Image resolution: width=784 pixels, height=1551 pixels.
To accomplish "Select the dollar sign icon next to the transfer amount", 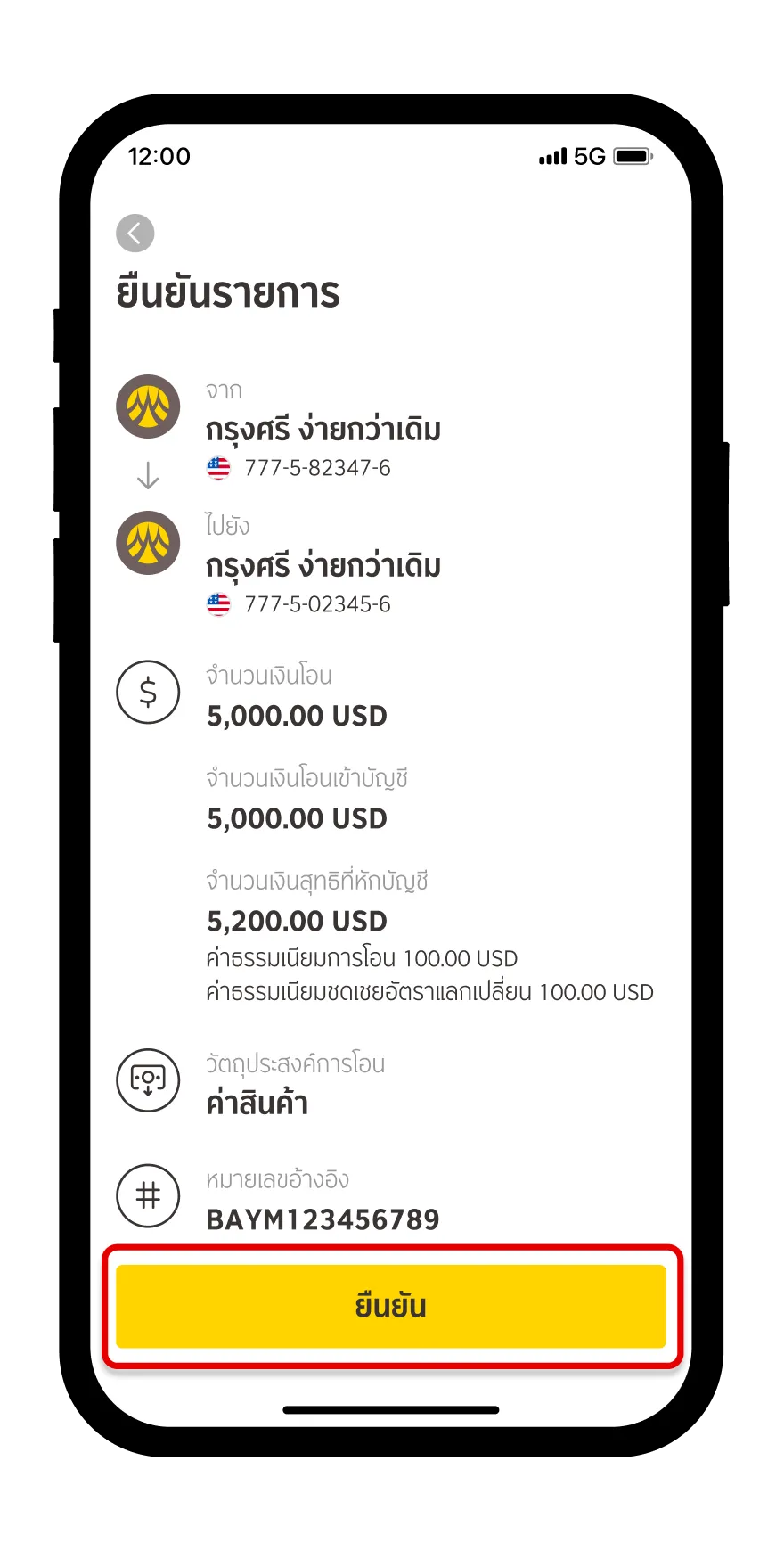I will click(x=148, y=693).
